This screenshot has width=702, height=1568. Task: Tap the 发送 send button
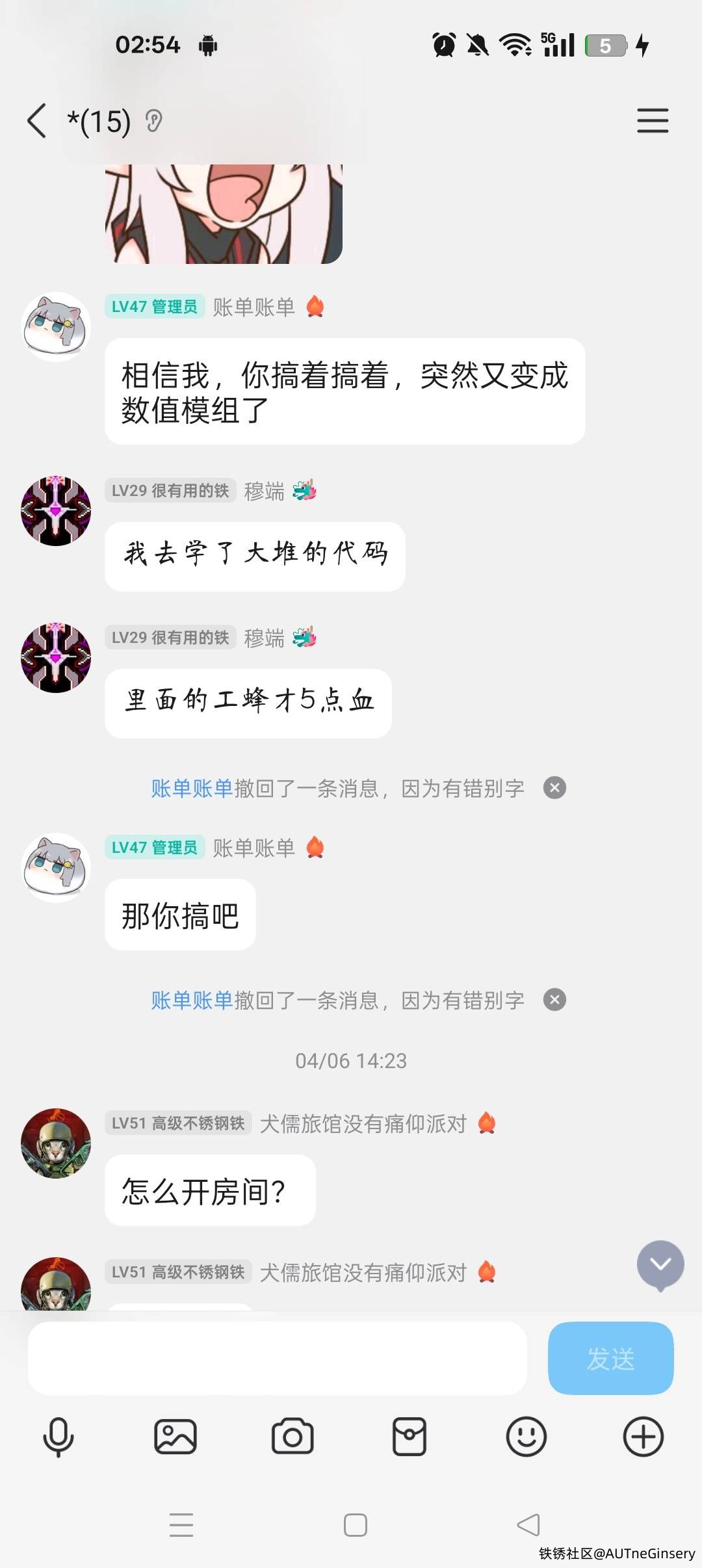pyautogui.click(x=610, y=1359)
